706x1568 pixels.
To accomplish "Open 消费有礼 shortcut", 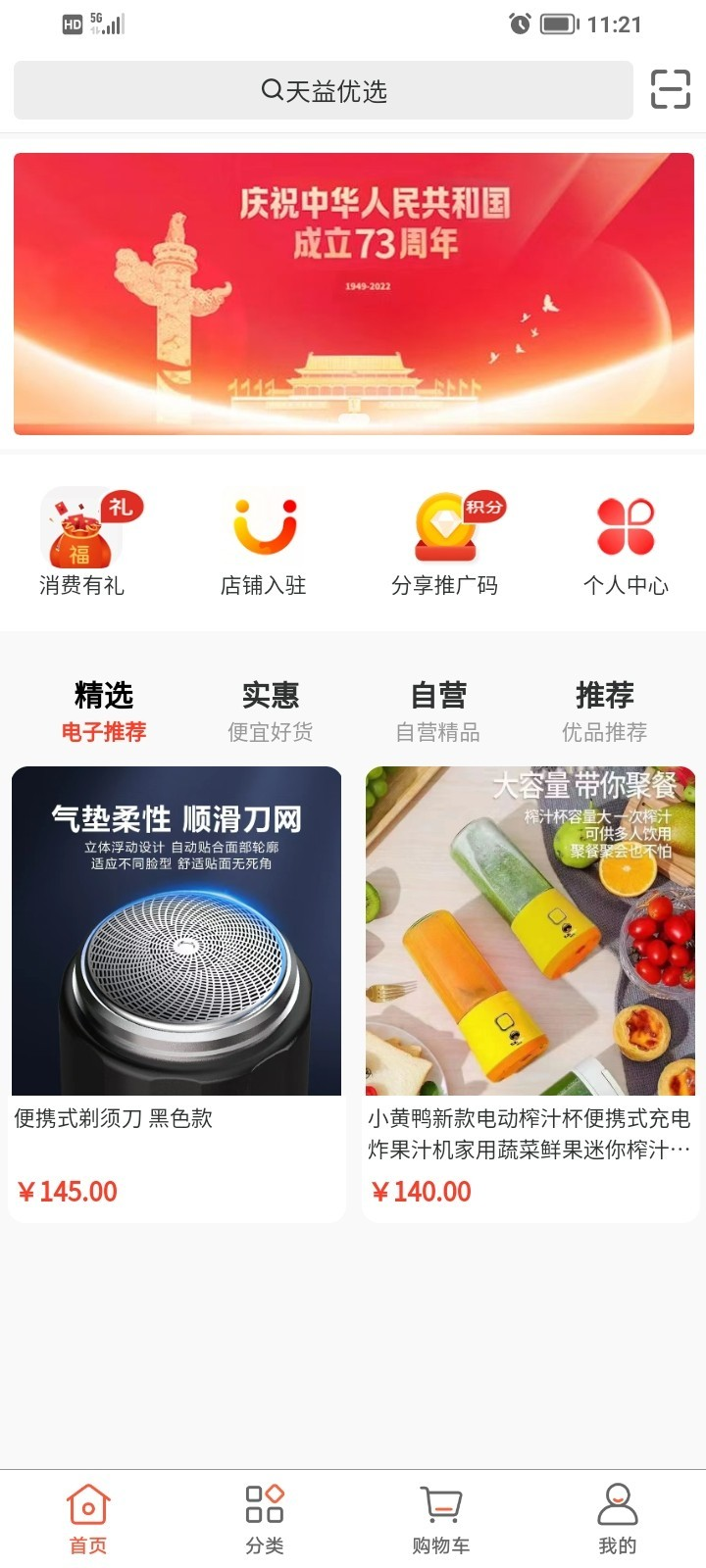I will point(81,542).
